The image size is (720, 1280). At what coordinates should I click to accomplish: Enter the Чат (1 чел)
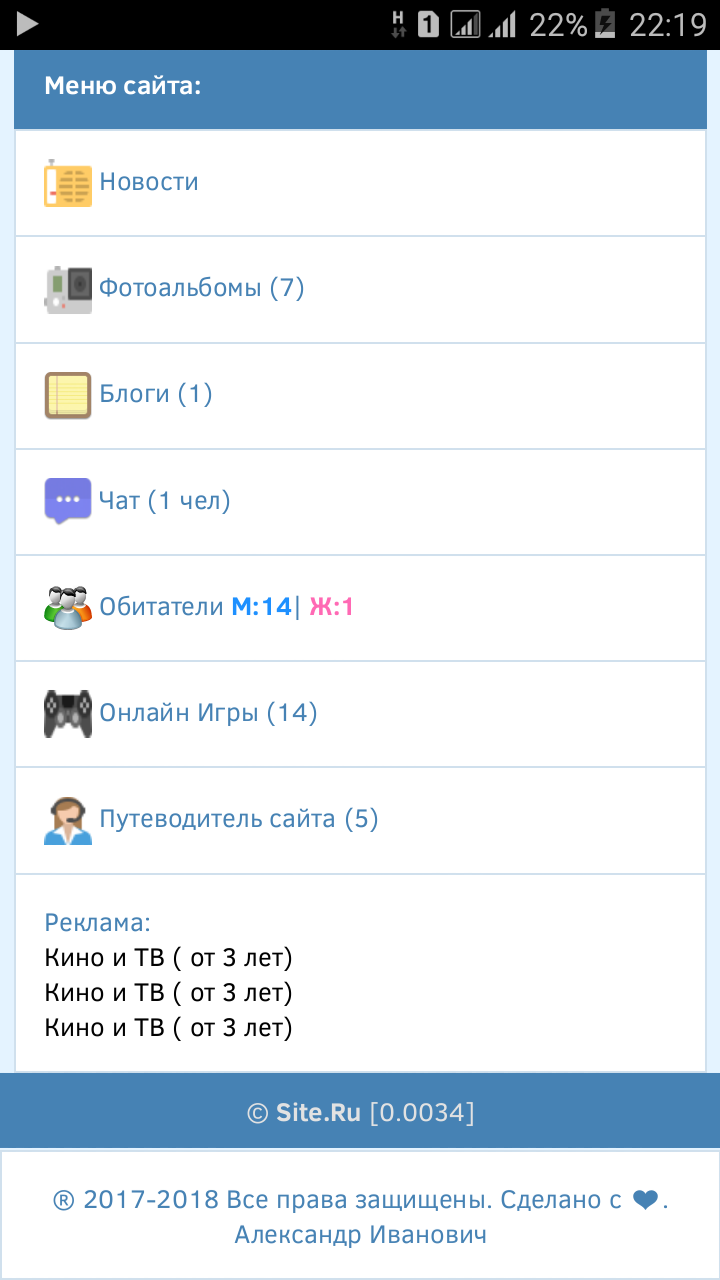coord(164,501)
